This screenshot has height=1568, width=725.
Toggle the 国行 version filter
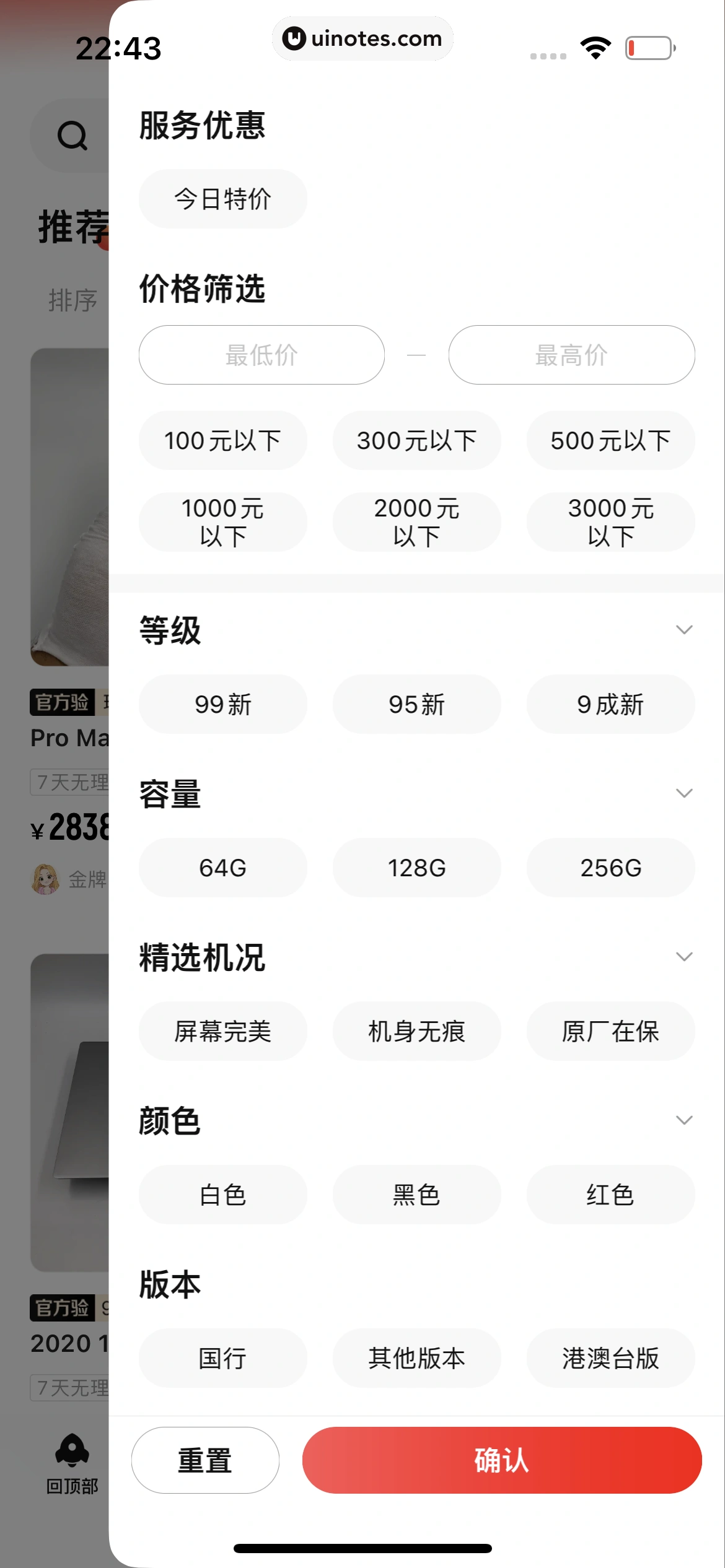click(x=222, y=1357)
